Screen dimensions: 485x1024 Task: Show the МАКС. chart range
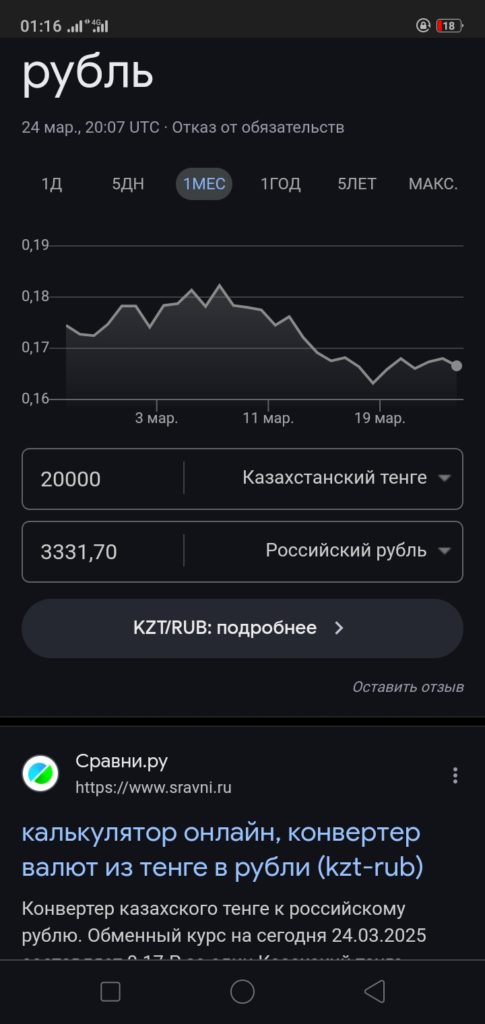pyautogui.click(x=433, y=184)
